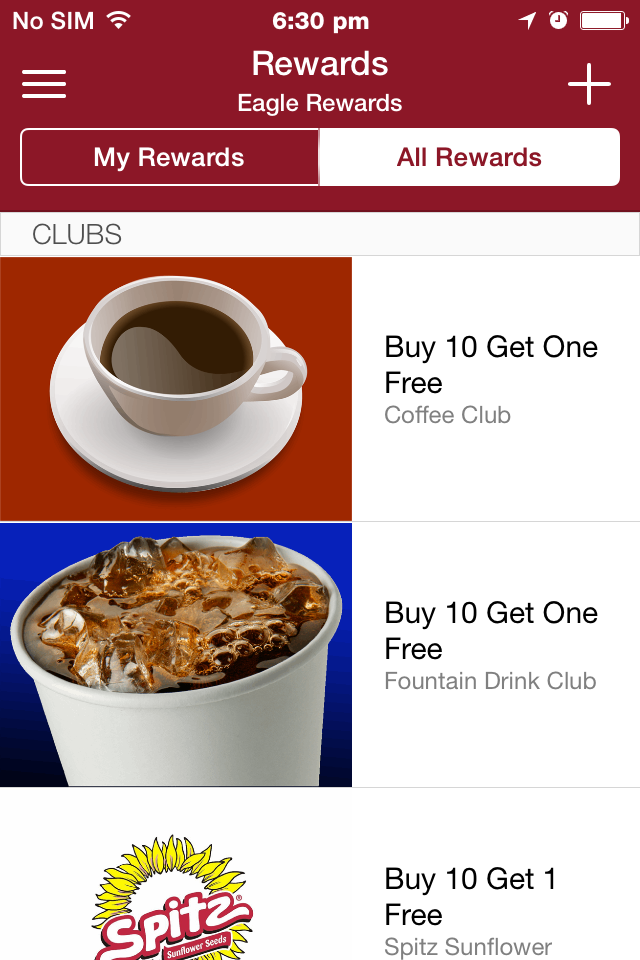640x960 pixels.
Task: Select the All Rewards tab
Action: (469, 157)
